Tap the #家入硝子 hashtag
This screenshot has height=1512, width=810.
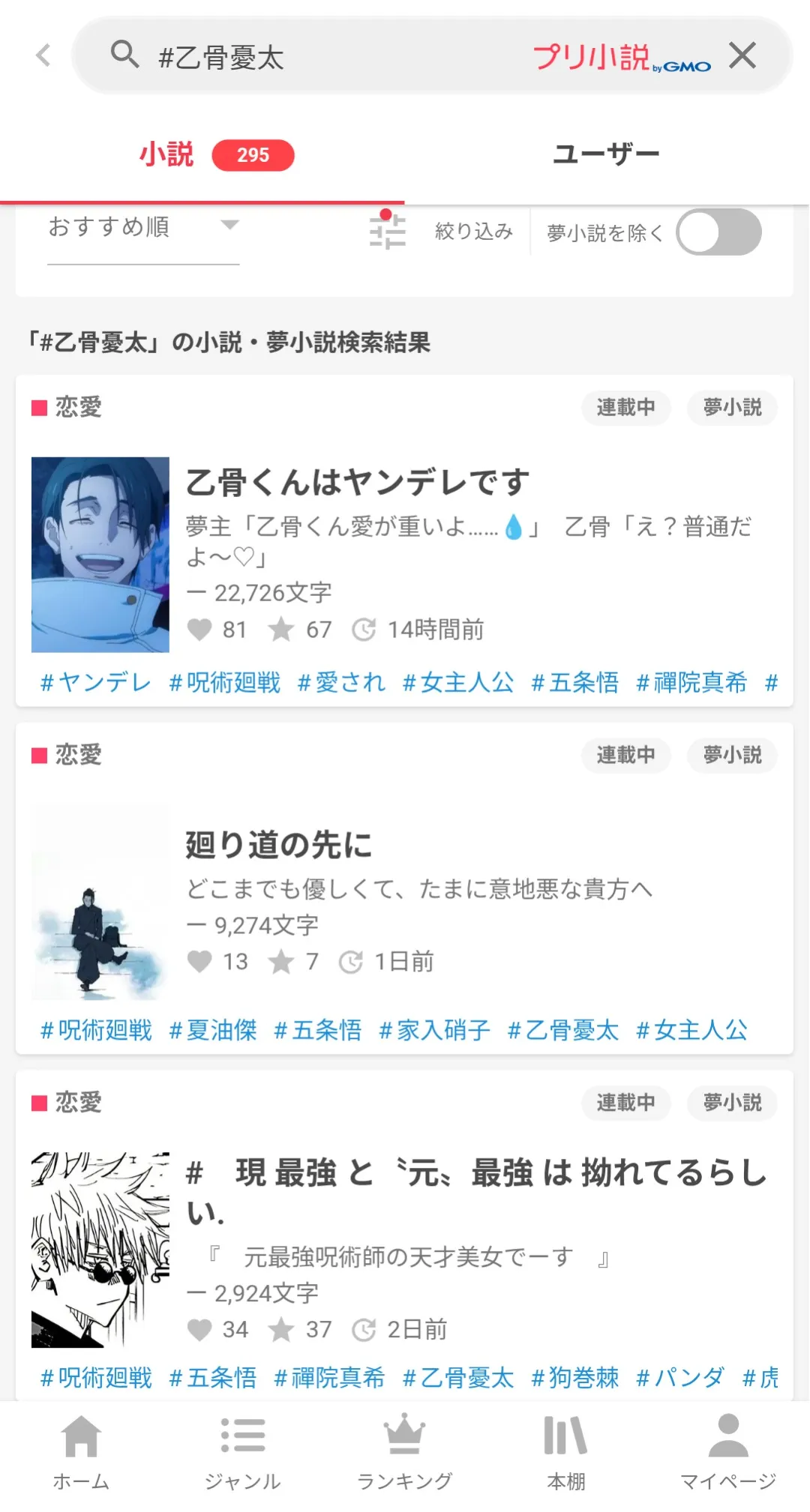point(434,1030)
